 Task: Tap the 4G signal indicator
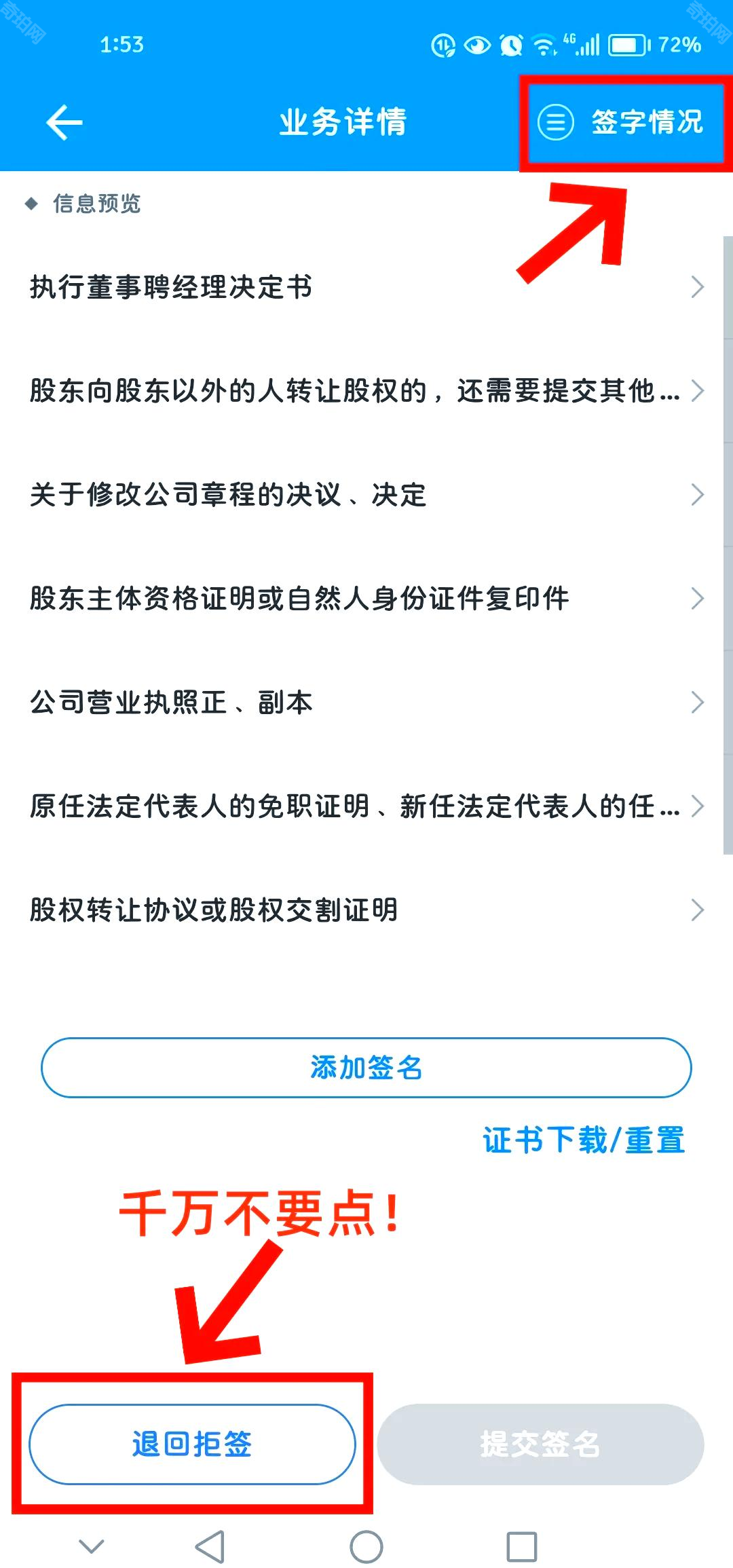click(580, 45)
